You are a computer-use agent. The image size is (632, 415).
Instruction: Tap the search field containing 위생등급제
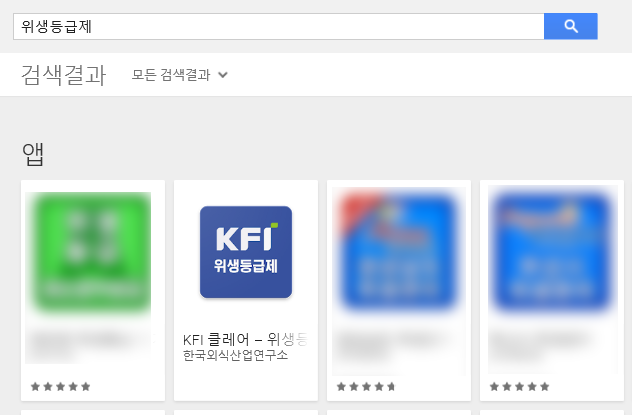pos(278,26)
